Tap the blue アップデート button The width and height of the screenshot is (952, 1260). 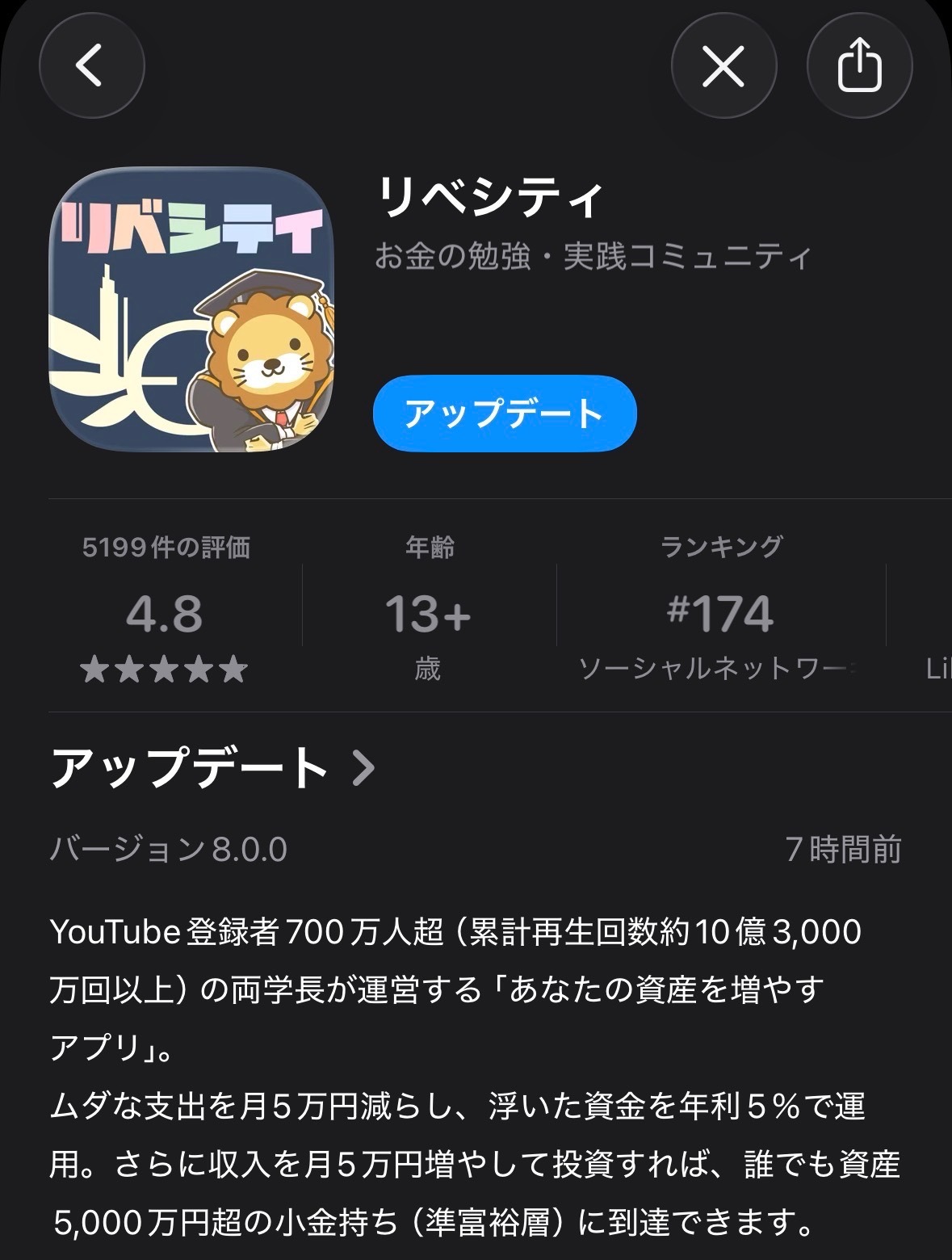[x=505, y=414]
